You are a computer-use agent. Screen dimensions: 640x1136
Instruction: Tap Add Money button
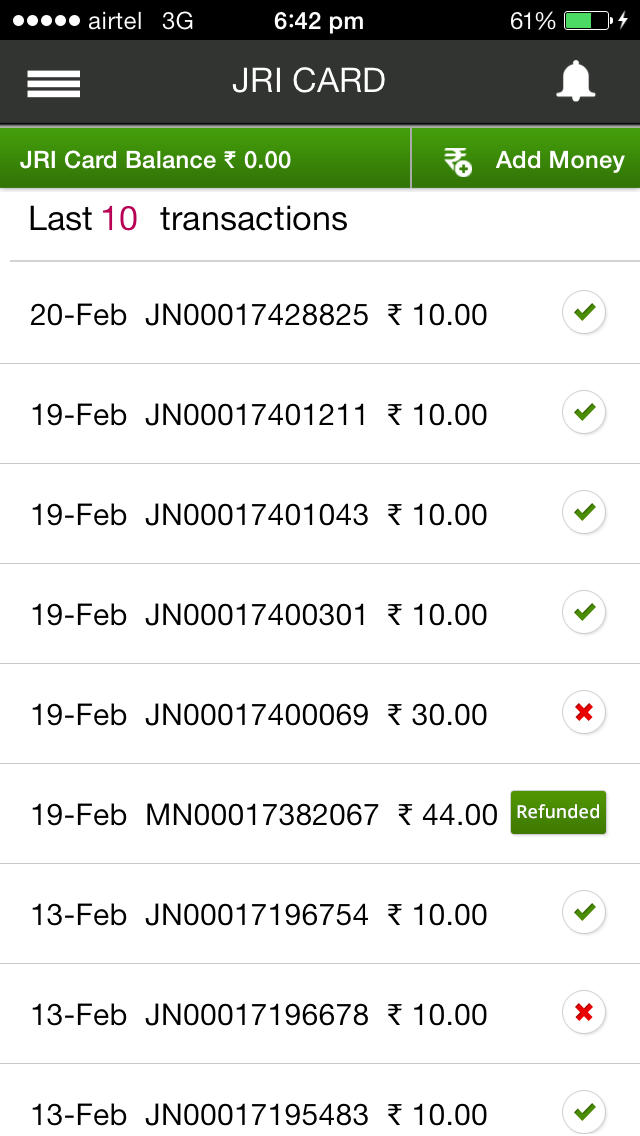pos(526,159)
